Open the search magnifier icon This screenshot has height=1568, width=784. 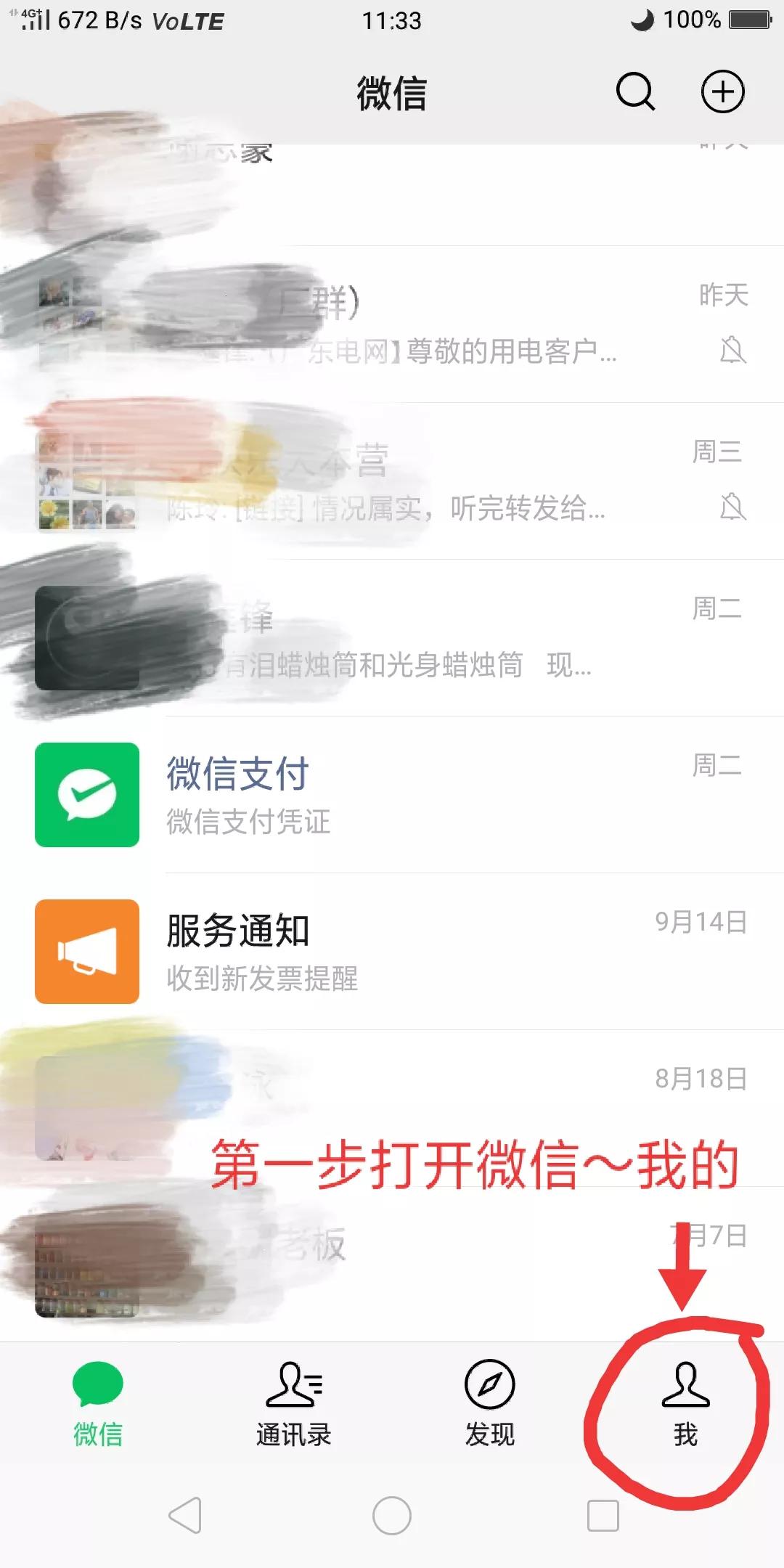pyautogui.click(x=634, y=92)
